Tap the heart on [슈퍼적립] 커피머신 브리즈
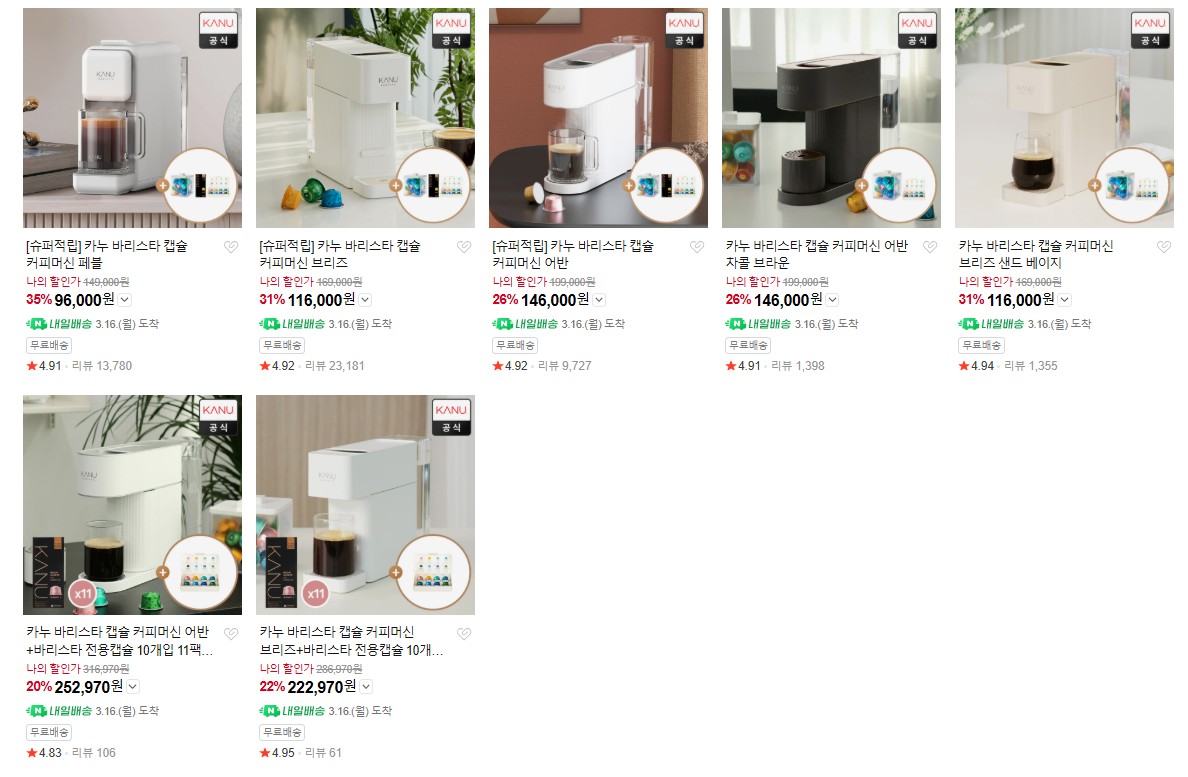This screenshot has height=777, width=1188. tap(464, 247)
